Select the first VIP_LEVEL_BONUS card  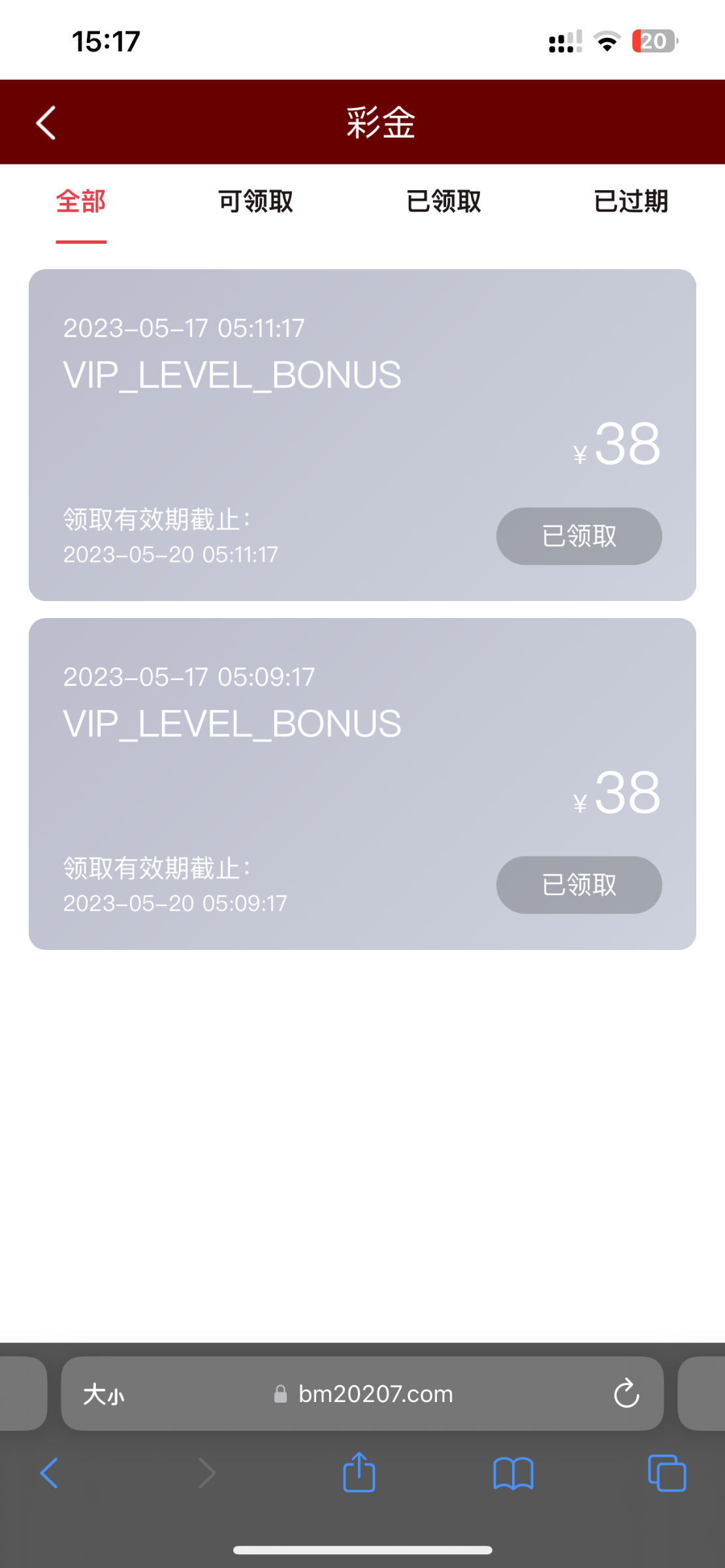[361, 434]
